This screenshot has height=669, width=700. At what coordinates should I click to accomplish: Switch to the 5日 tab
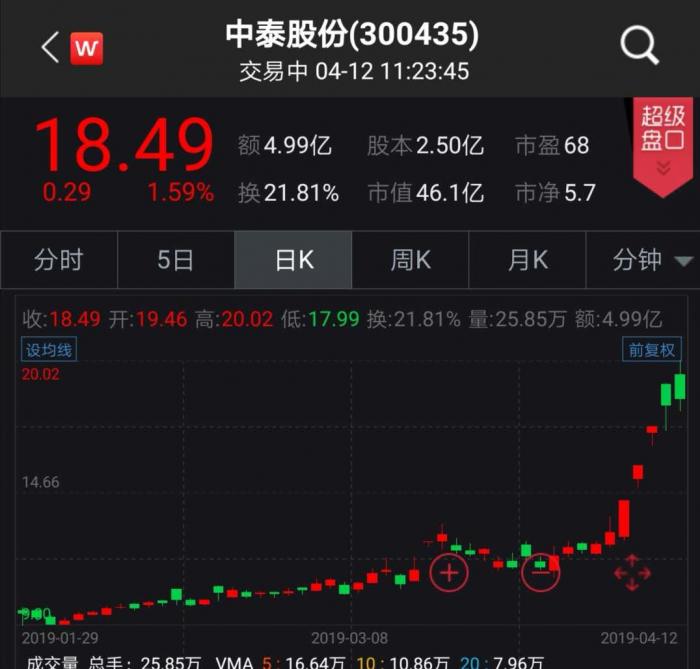(x=176, y=261)
